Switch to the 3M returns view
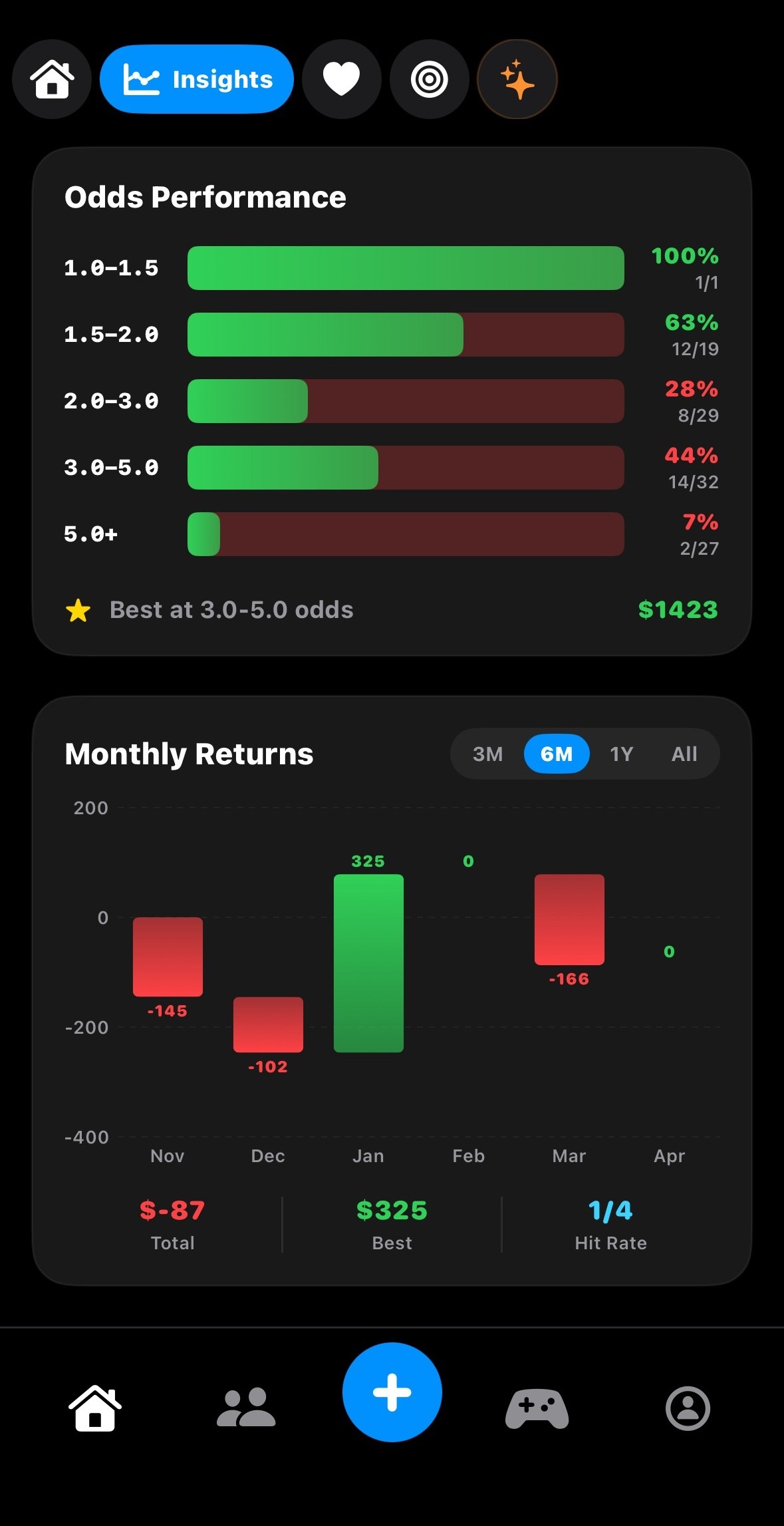This screenshot has height=1526, width=784. (487, 753)
